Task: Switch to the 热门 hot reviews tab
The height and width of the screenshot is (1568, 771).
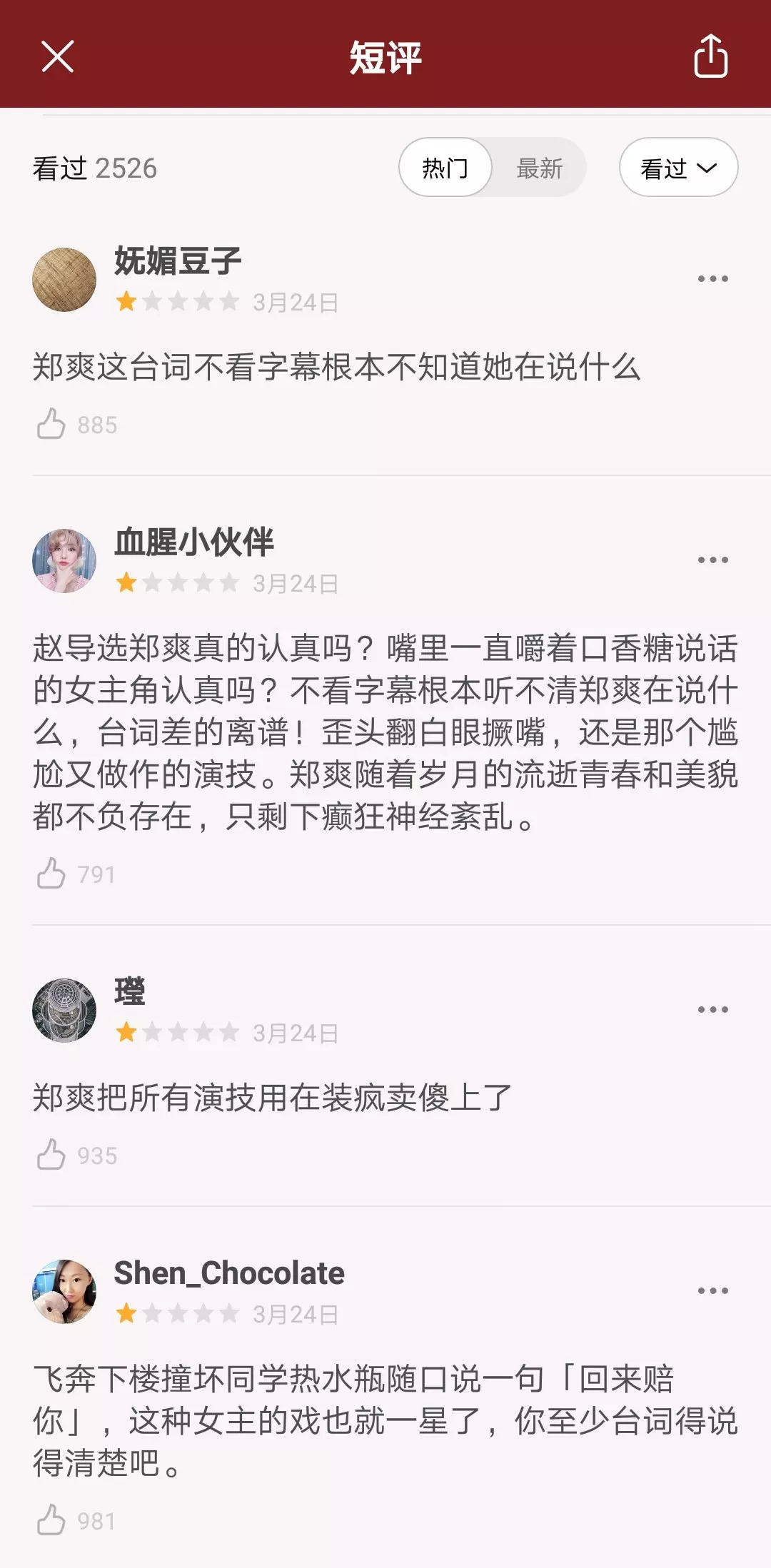Action: pos(445,168)
